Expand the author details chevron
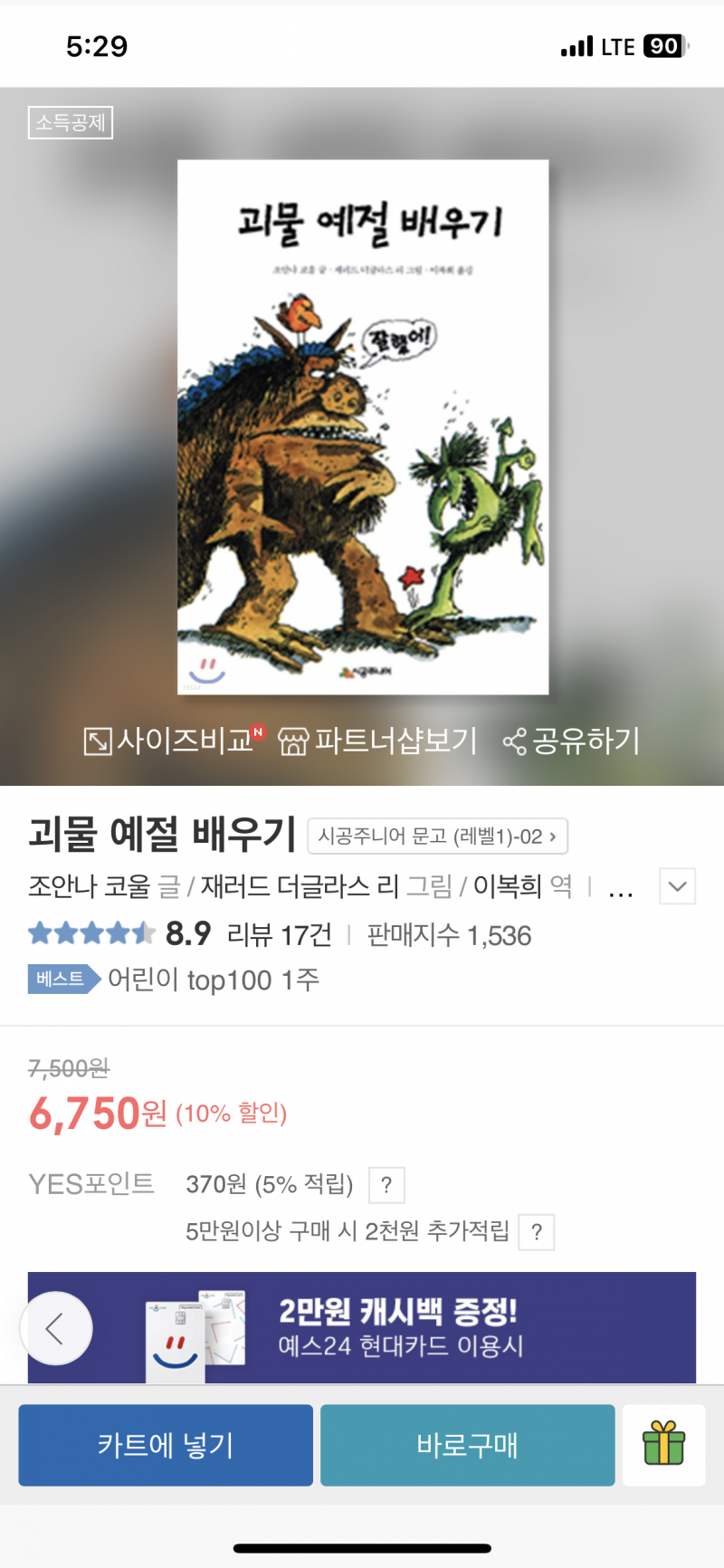Viewport: 724px width, 1568px height. [x=678, y=886]
